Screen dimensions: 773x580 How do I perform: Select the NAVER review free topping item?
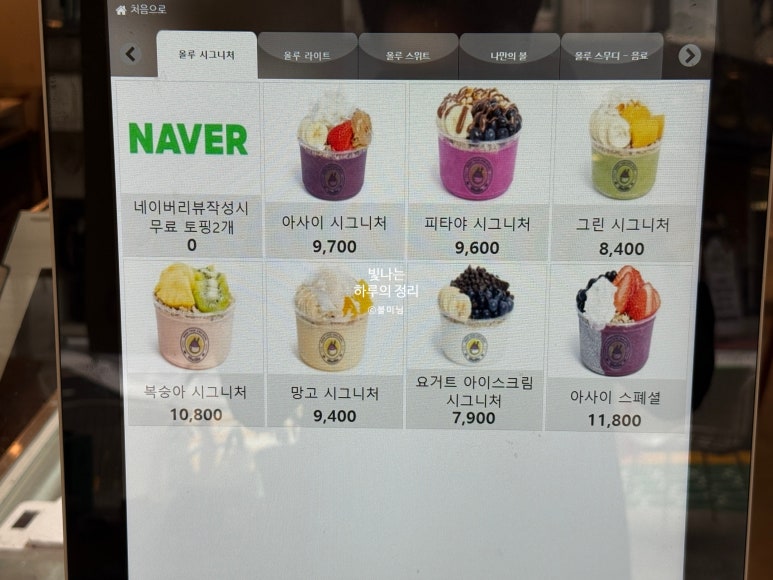pyautogui.click(x=189, y=170)
